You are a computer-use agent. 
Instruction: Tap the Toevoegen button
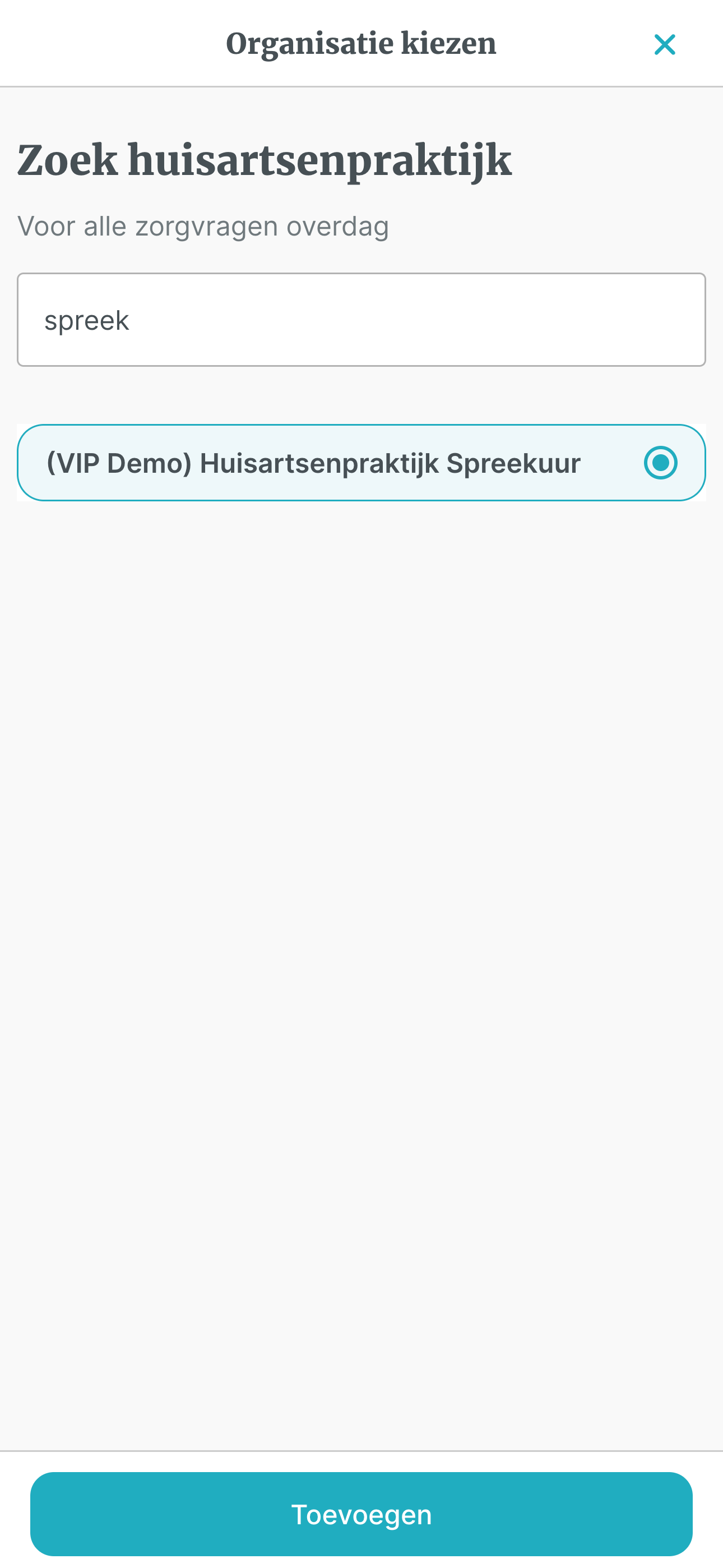(x=361, y=1514)
